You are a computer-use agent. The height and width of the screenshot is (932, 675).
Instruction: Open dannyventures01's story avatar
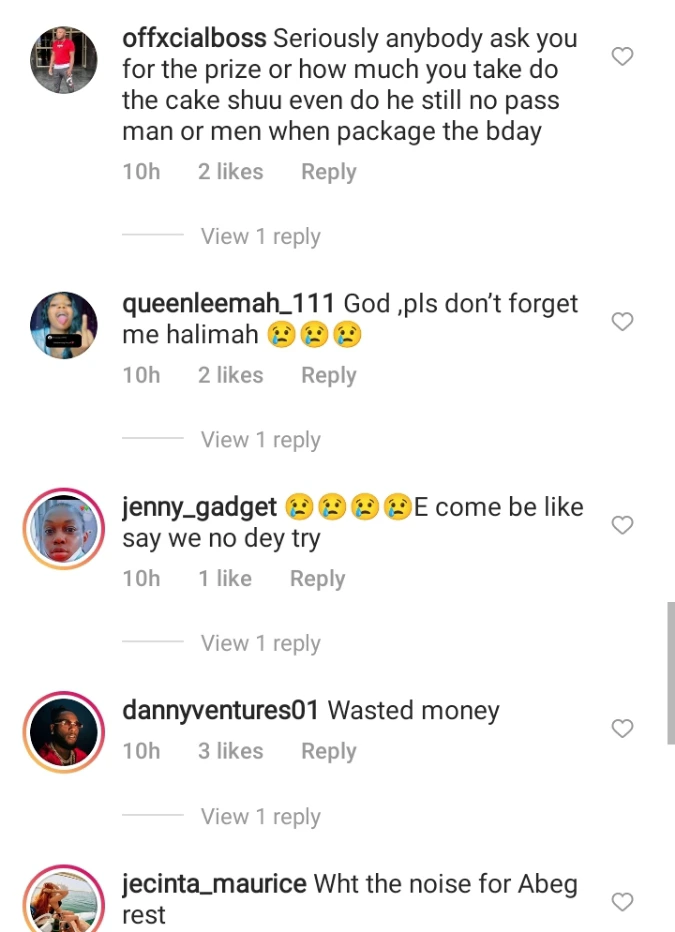tap(64, 732)
